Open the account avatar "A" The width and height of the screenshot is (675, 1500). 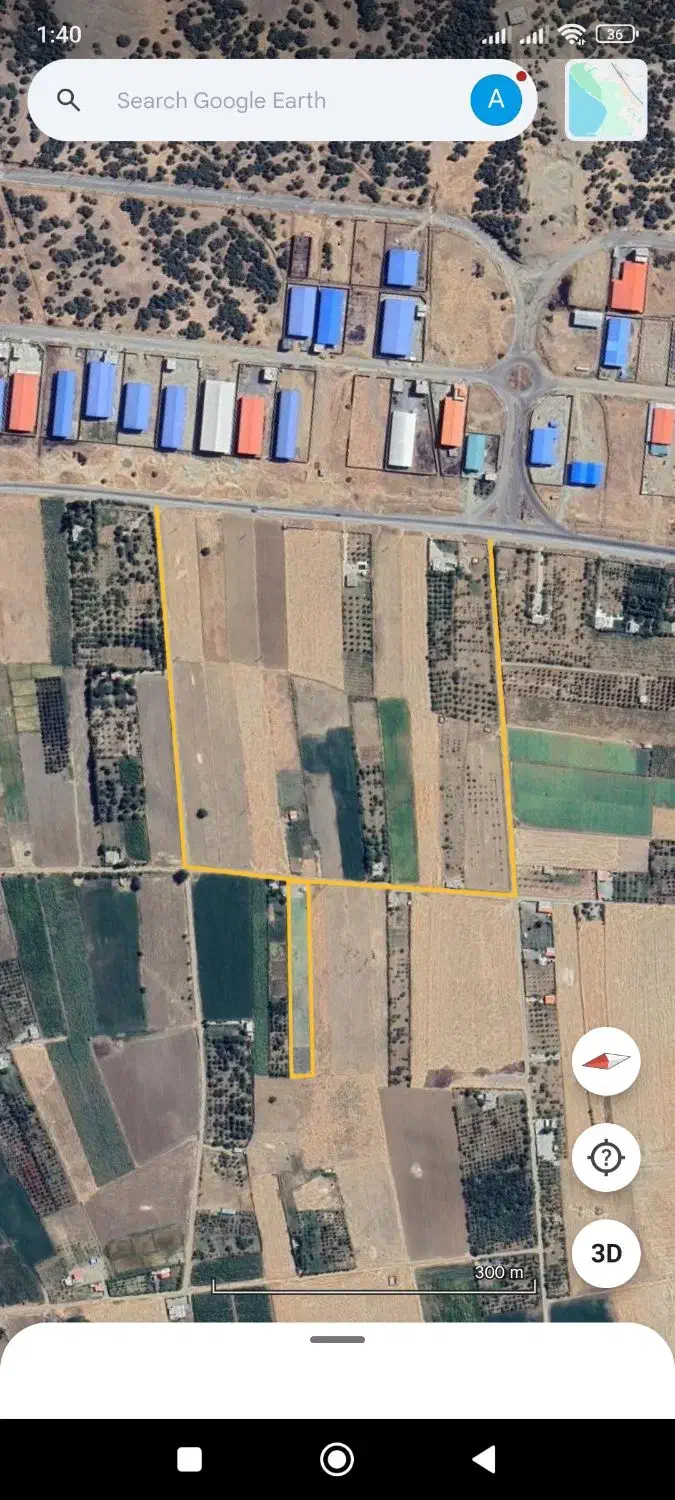click(x=496, y=100)
